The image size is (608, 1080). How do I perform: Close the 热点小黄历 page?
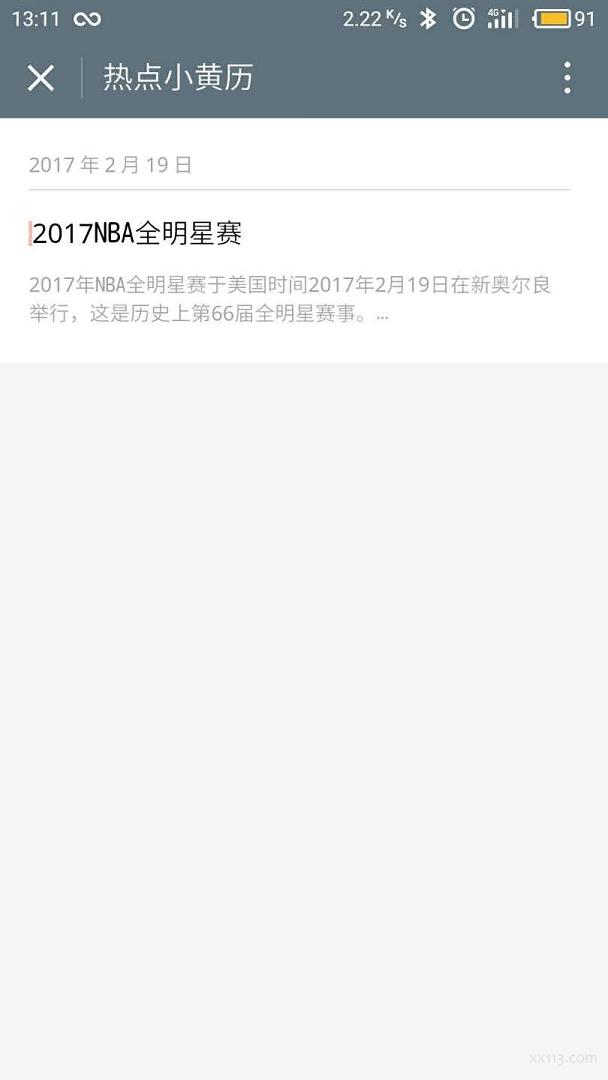coord(40,78)
